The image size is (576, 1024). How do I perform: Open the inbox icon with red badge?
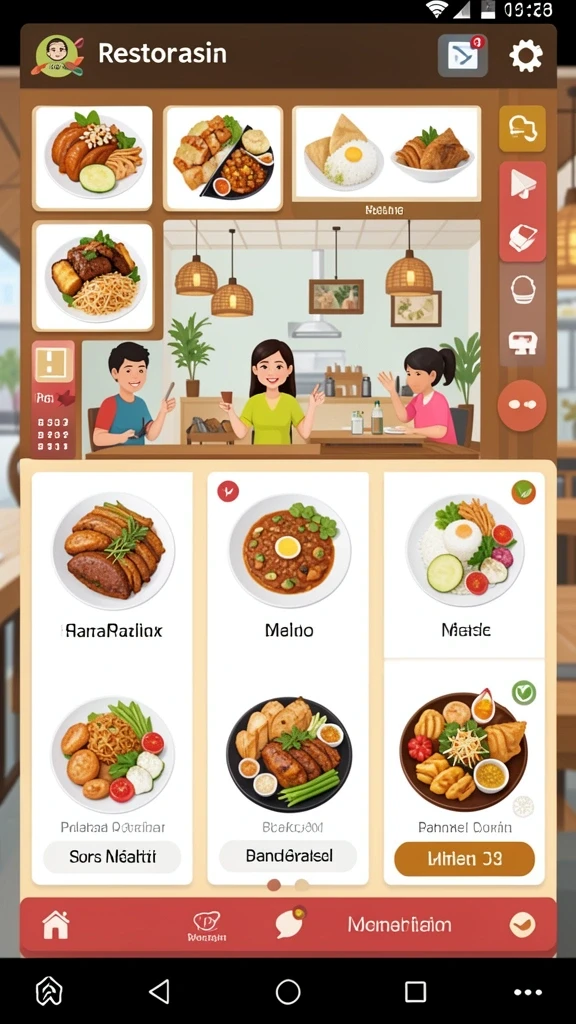click(462, 56)
